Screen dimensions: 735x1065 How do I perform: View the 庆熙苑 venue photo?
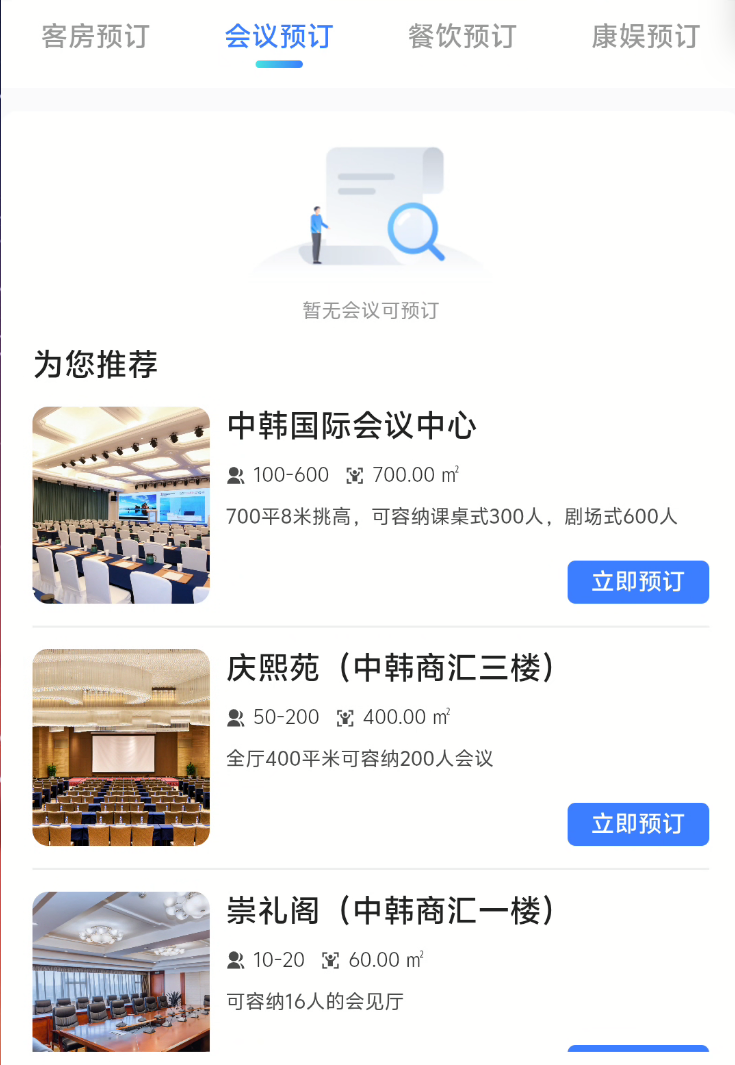click(x=121, y=747)
